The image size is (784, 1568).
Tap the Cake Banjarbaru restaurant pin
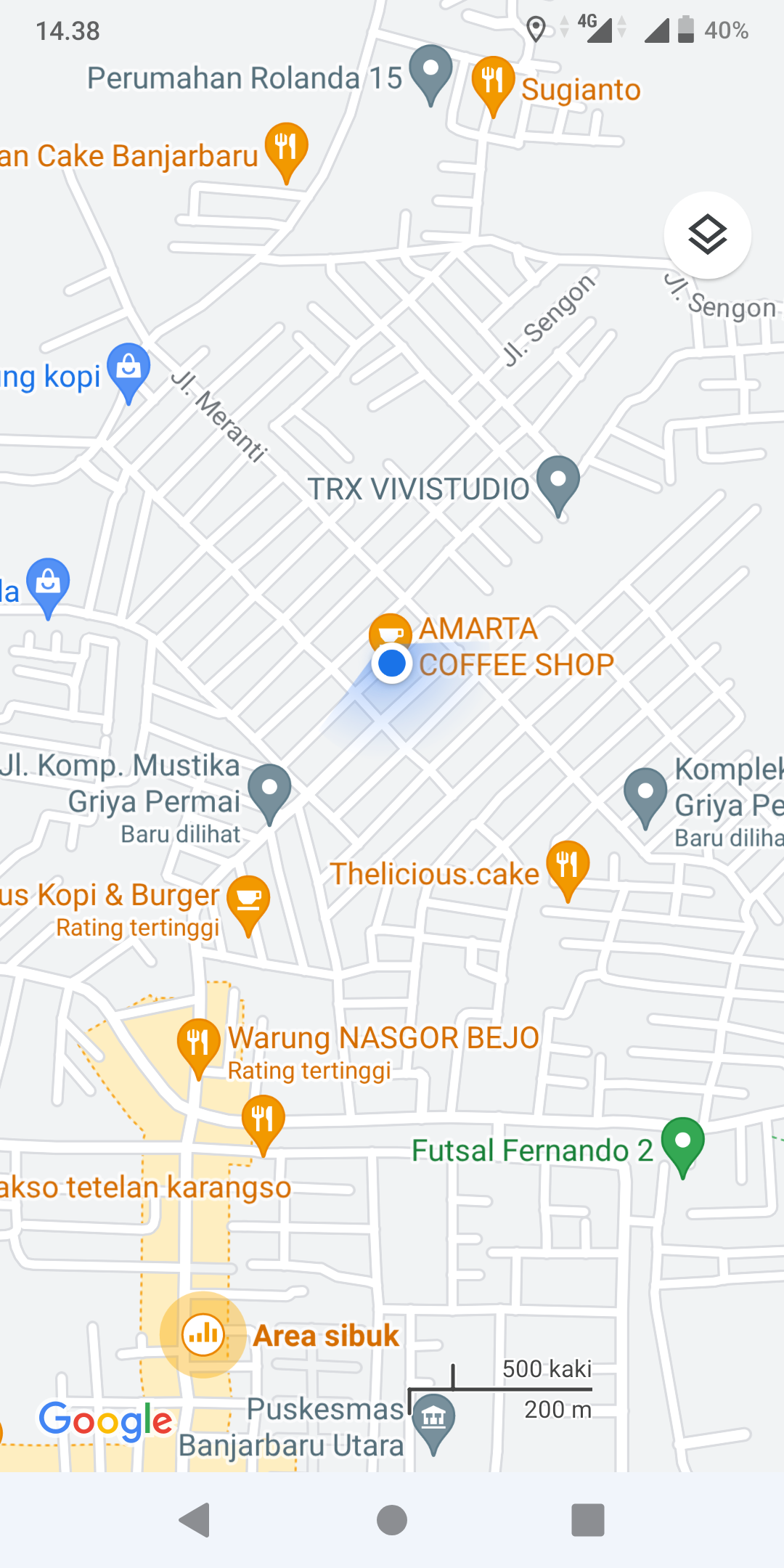point(286,149)
